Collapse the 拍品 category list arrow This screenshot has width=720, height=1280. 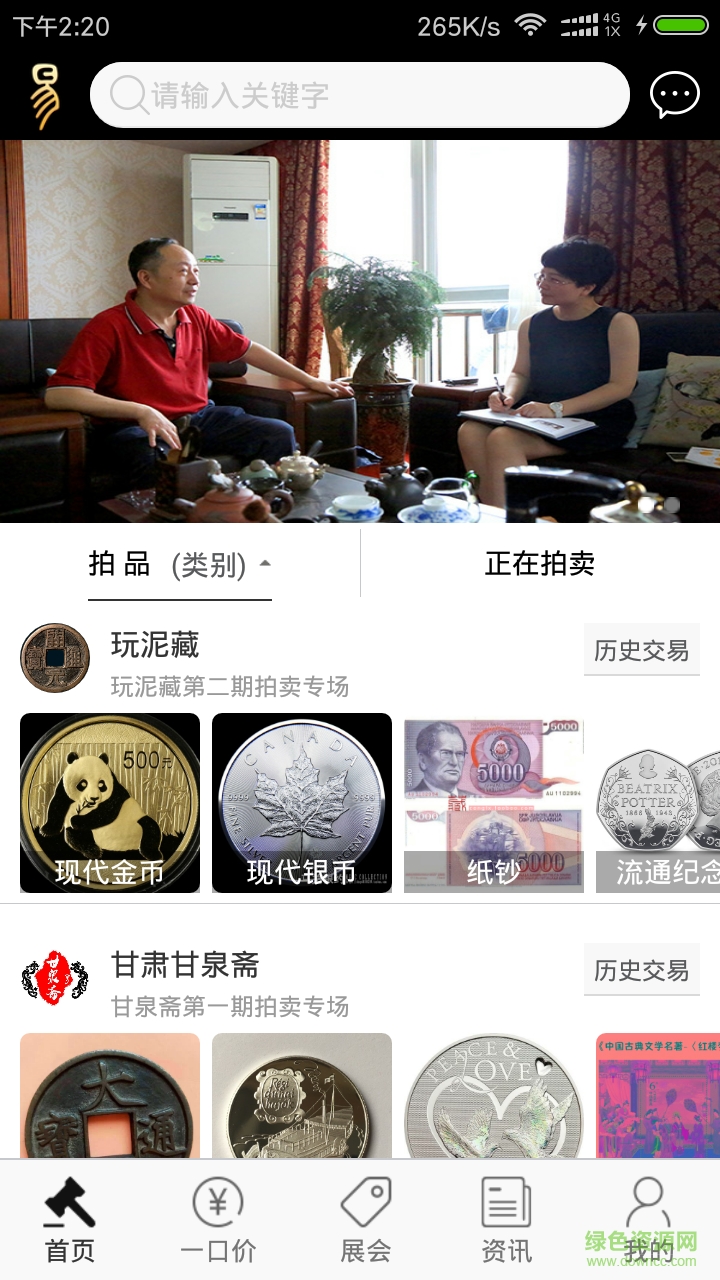click(266, 561)
